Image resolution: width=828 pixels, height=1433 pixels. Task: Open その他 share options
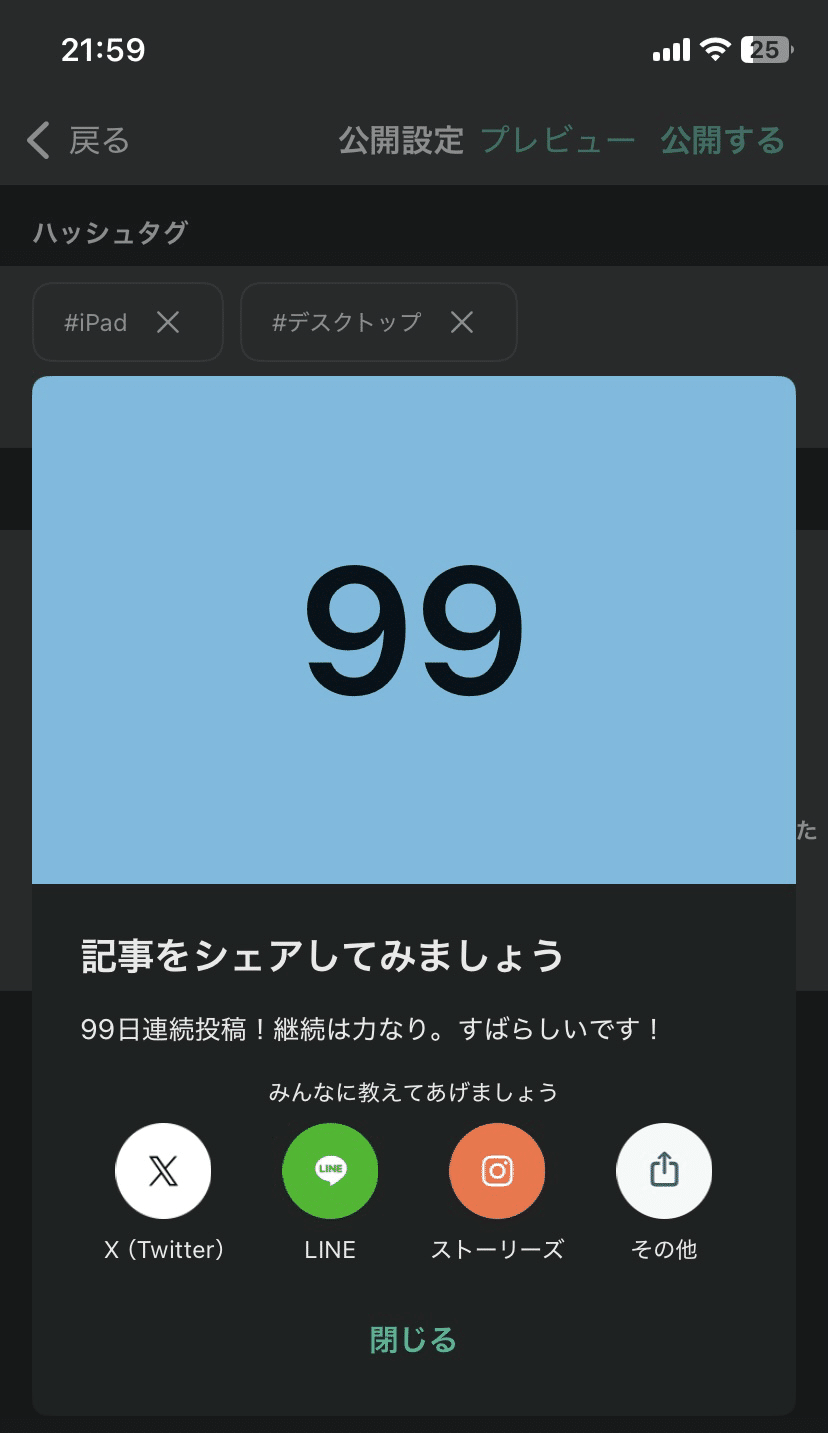(664, 1170)
